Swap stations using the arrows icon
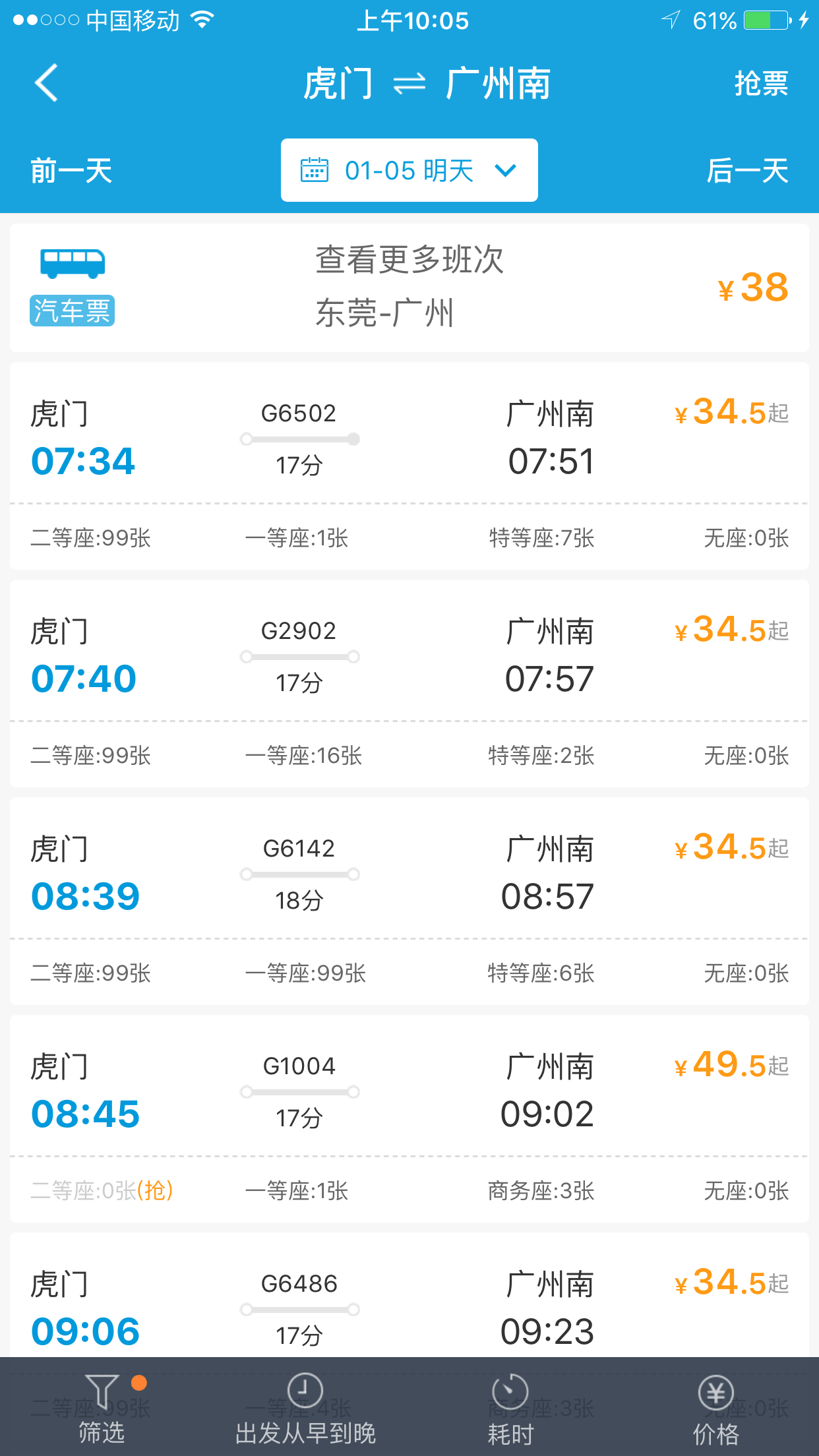This screenshot has width=819, height=1456. tap(409, 84)
